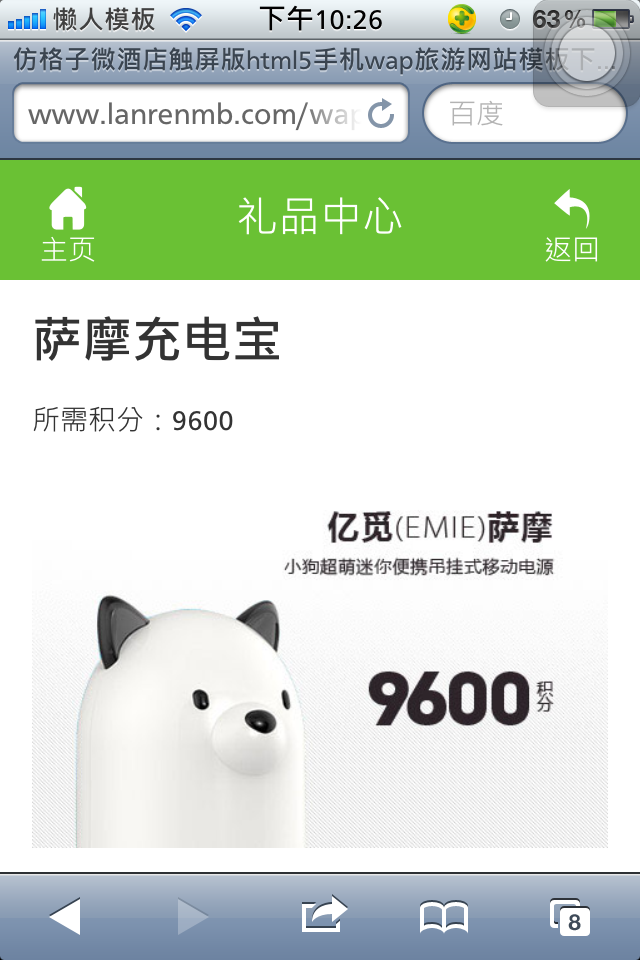Tap the URL address field
This screenshot has width=640, height=960.
[x=190, y=114]
